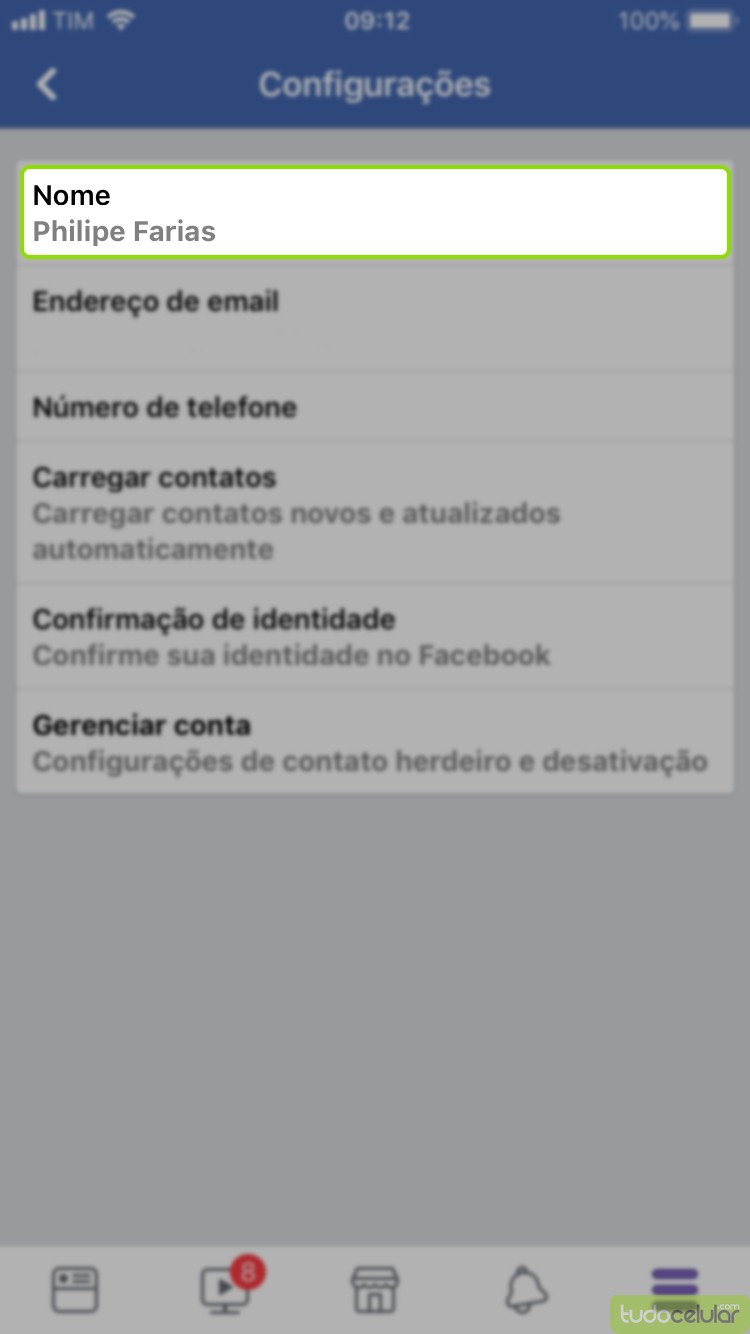The image size is (750, 1334).
Task: Open the Nome setting row
Action: click(375, 213)
